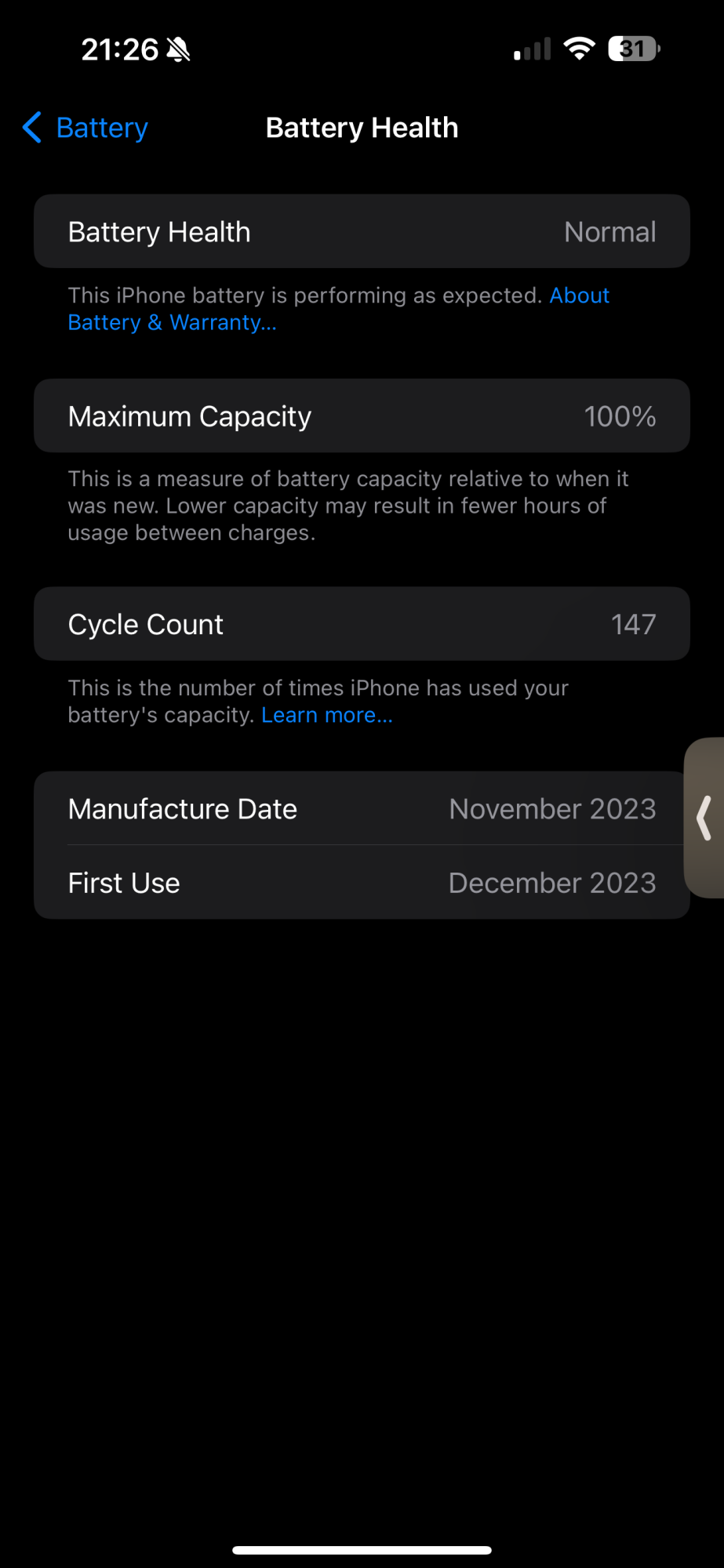The height and width of the screenshot is (1568, 724).
Task: Open Learn more about cycle count
Action: (x=327, y=715)
